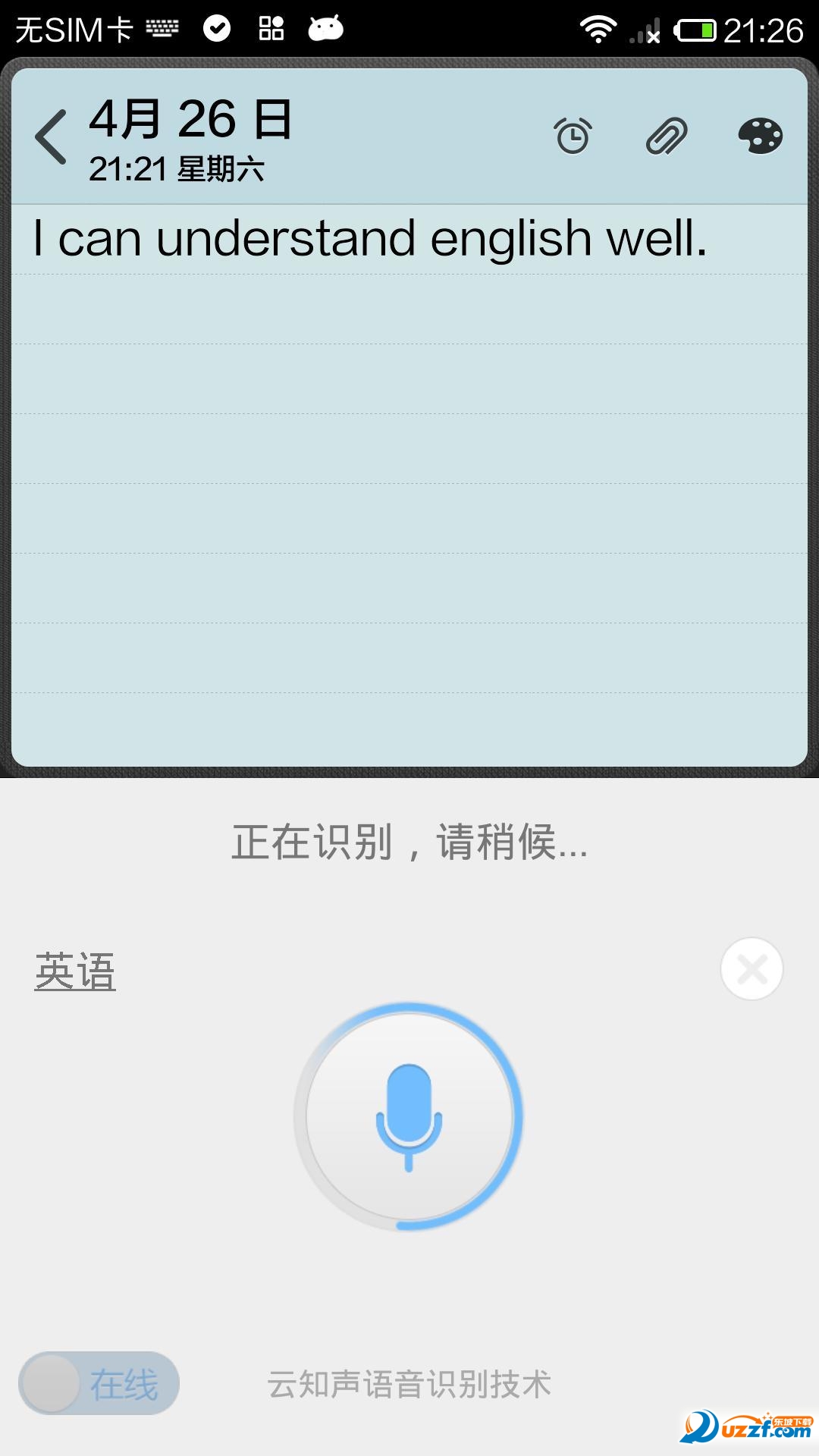
Task: Tap the microphone button
Action: coord(409,1116)
